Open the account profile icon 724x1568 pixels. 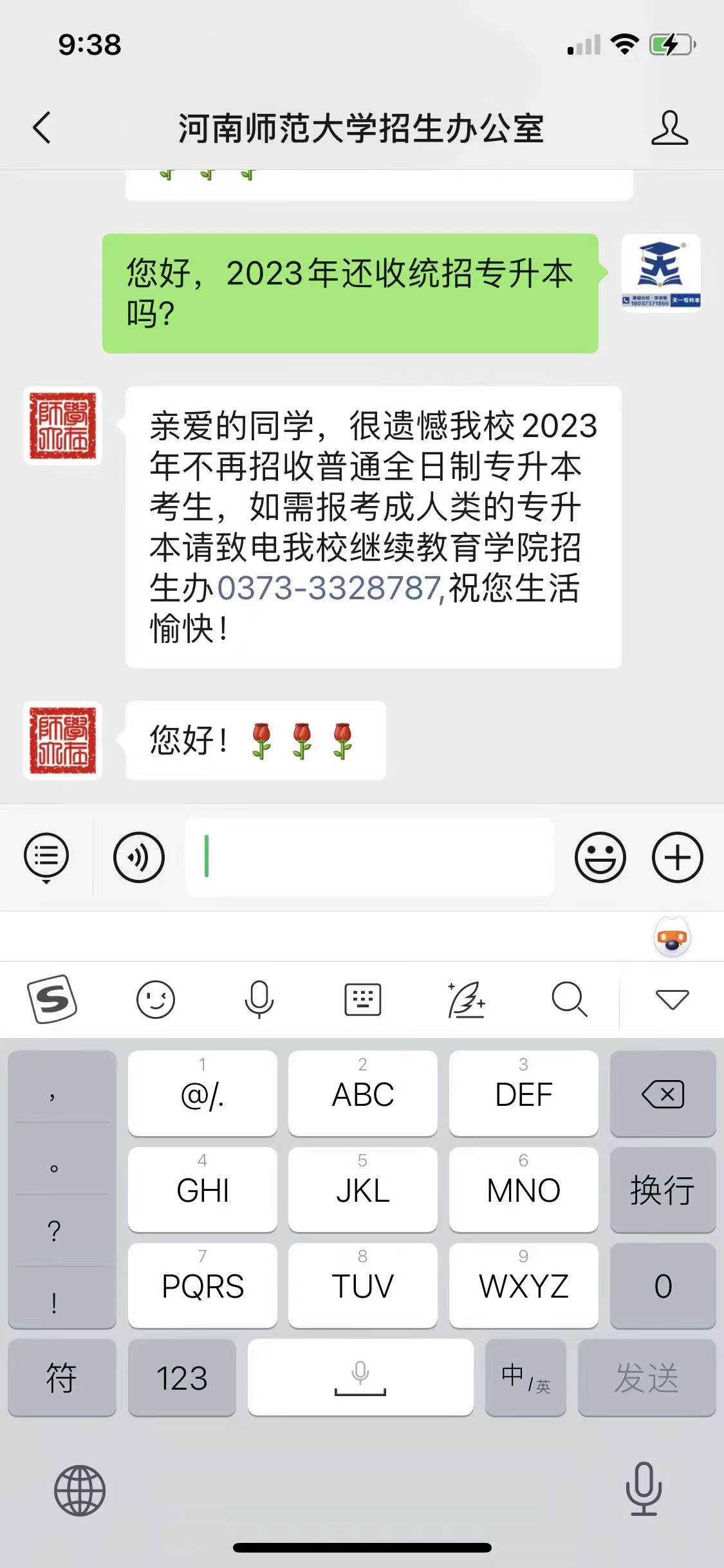pos(669,127)
